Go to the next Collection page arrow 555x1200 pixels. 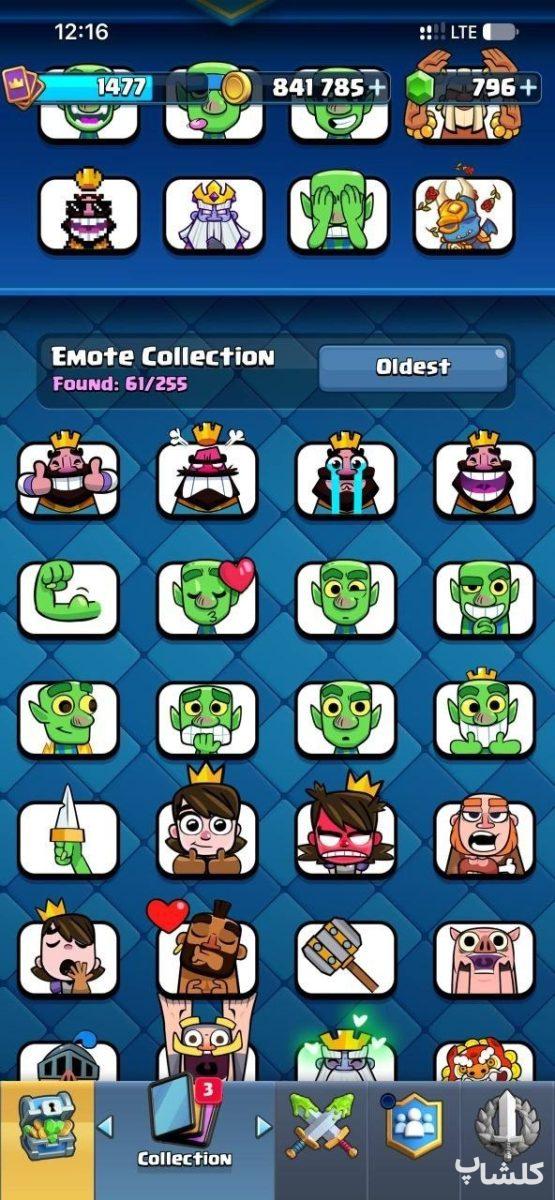coord(264,1127)
